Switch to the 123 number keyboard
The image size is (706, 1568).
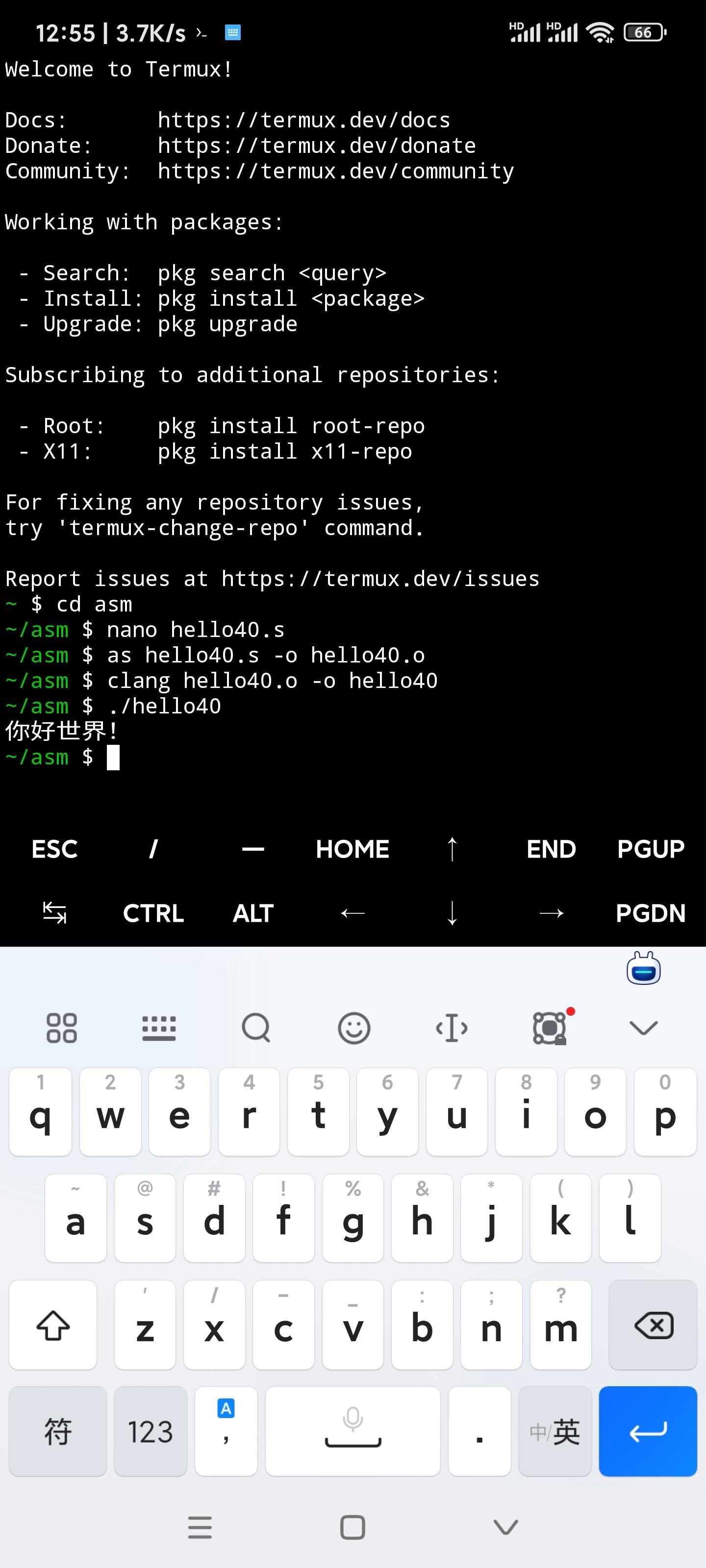click(151, 1431)
